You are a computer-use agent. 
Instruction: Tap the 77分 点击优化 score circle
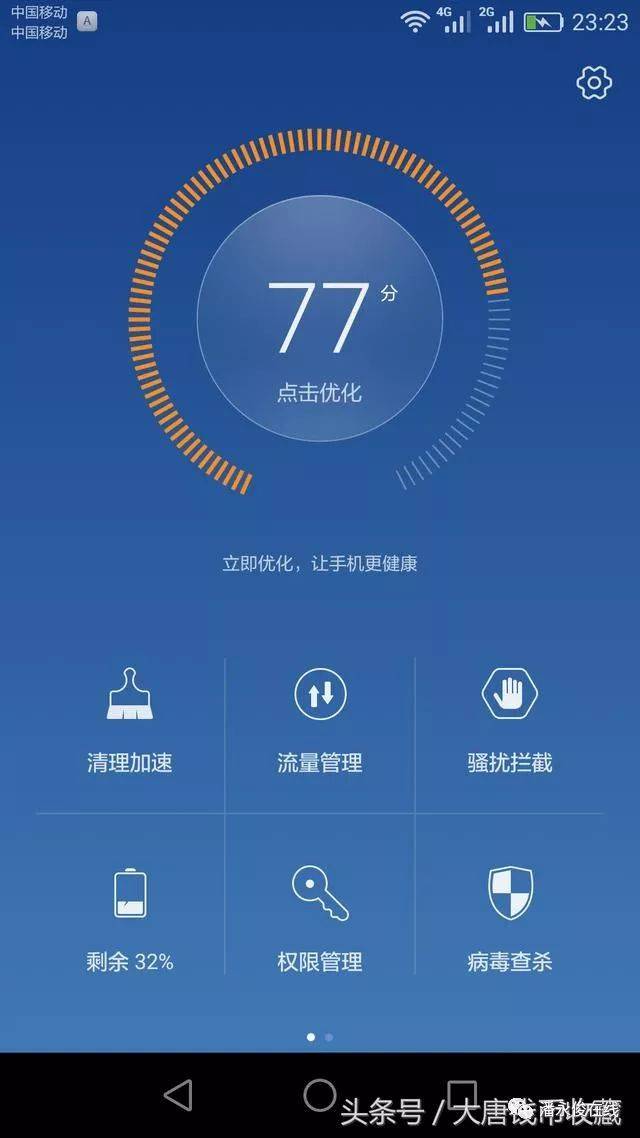[x=320, y=320]
